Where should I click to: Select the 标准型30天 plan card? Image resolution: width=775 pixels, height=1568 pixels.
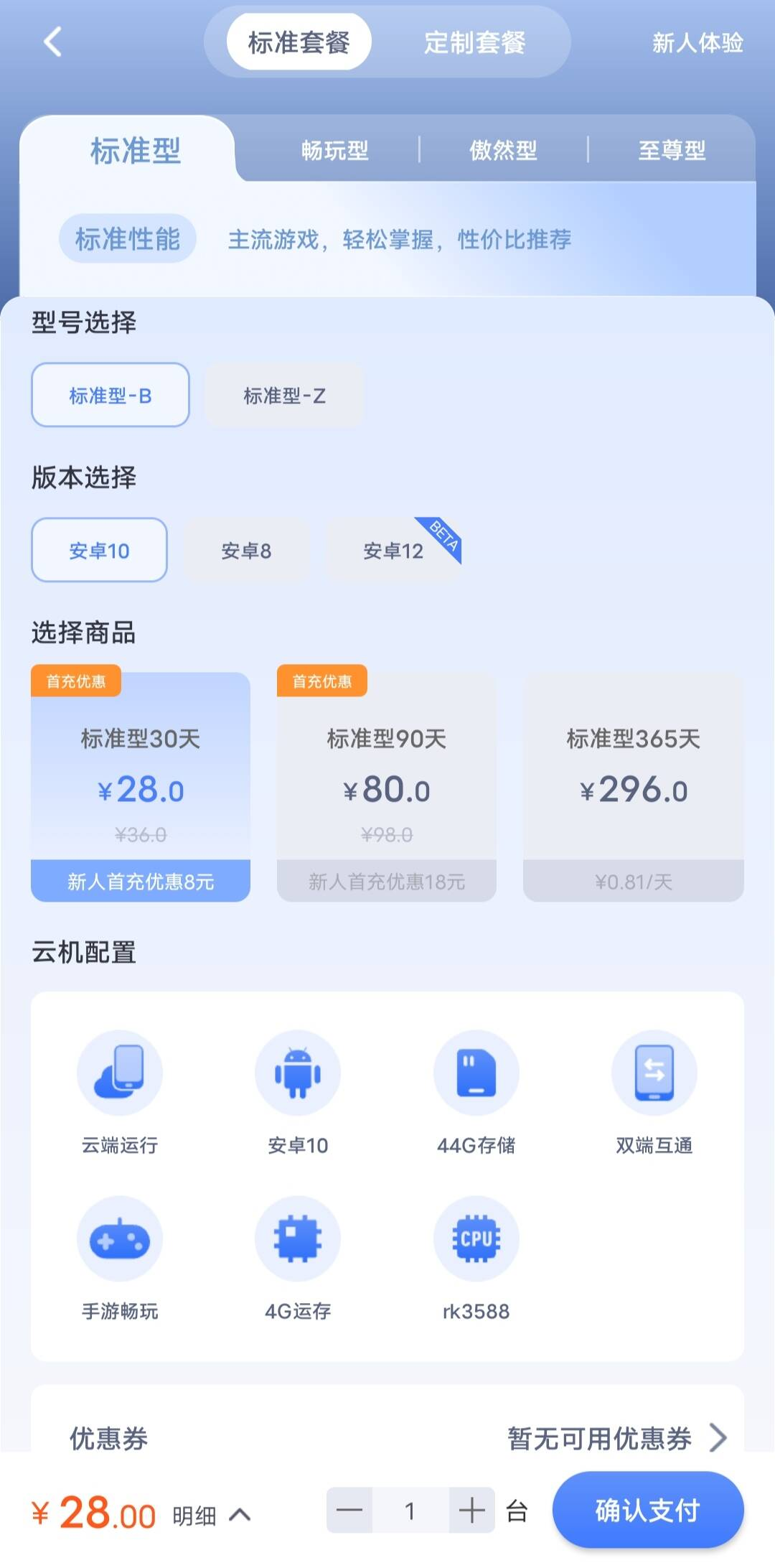(x=141, y=786)
